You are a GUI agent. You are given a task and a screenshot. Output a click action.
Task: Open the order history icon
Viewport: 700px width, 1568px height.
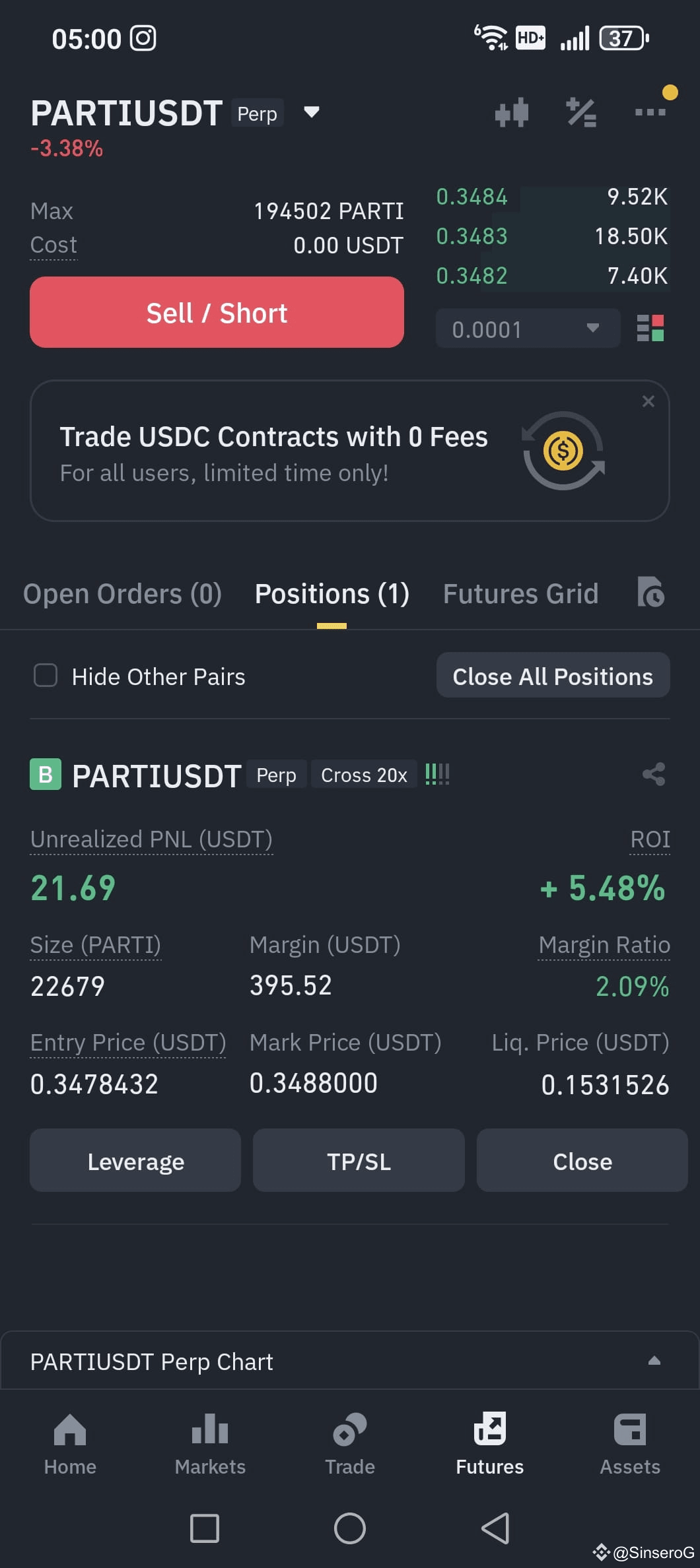tap(650, 592)
